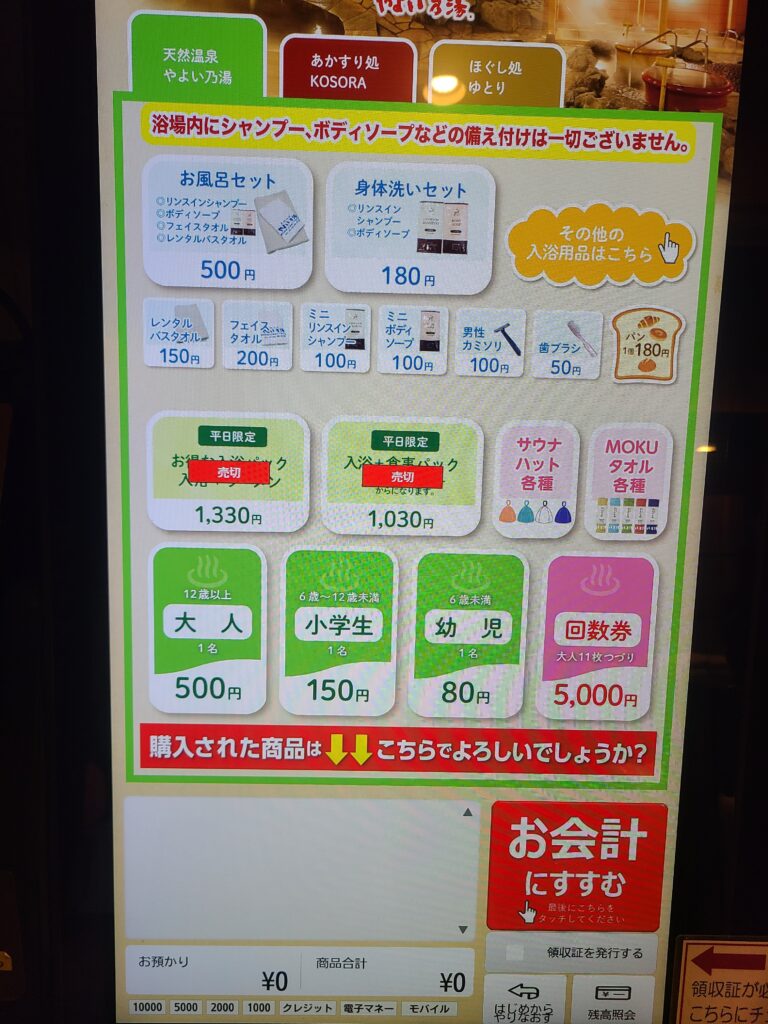Select パン 1個180円
This screenshot has height=1024, width=768.
[x=647, y=345]
